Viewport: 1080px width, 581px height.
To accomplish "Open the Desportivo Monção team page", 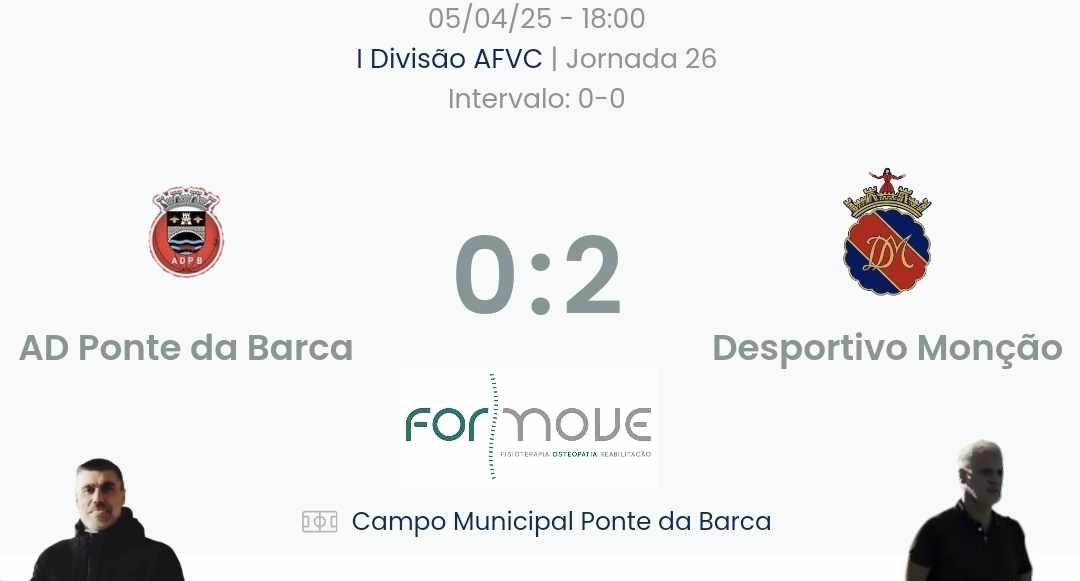I will click(886, 348).
